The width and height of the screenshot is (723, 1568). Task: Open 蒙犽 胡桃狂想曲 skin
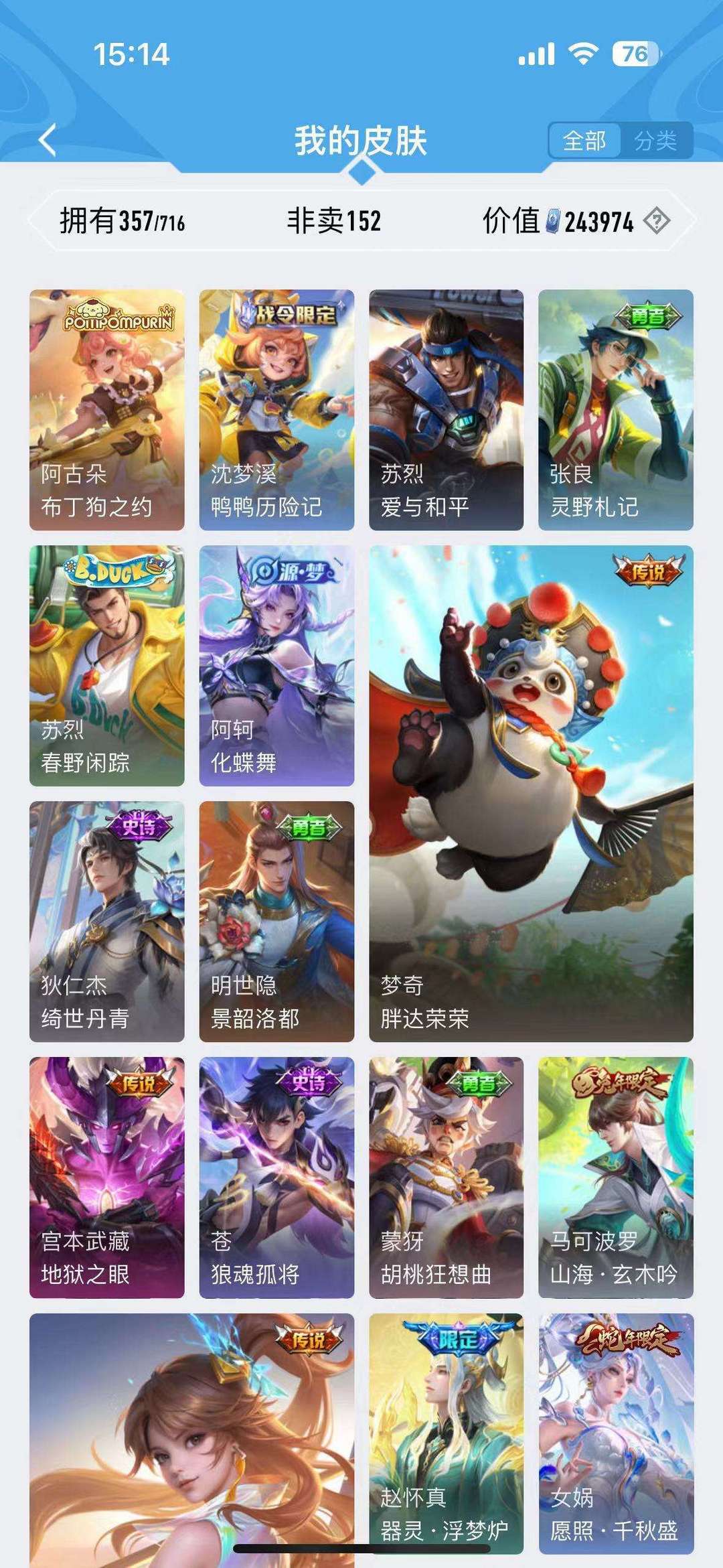pos(447,1178)
